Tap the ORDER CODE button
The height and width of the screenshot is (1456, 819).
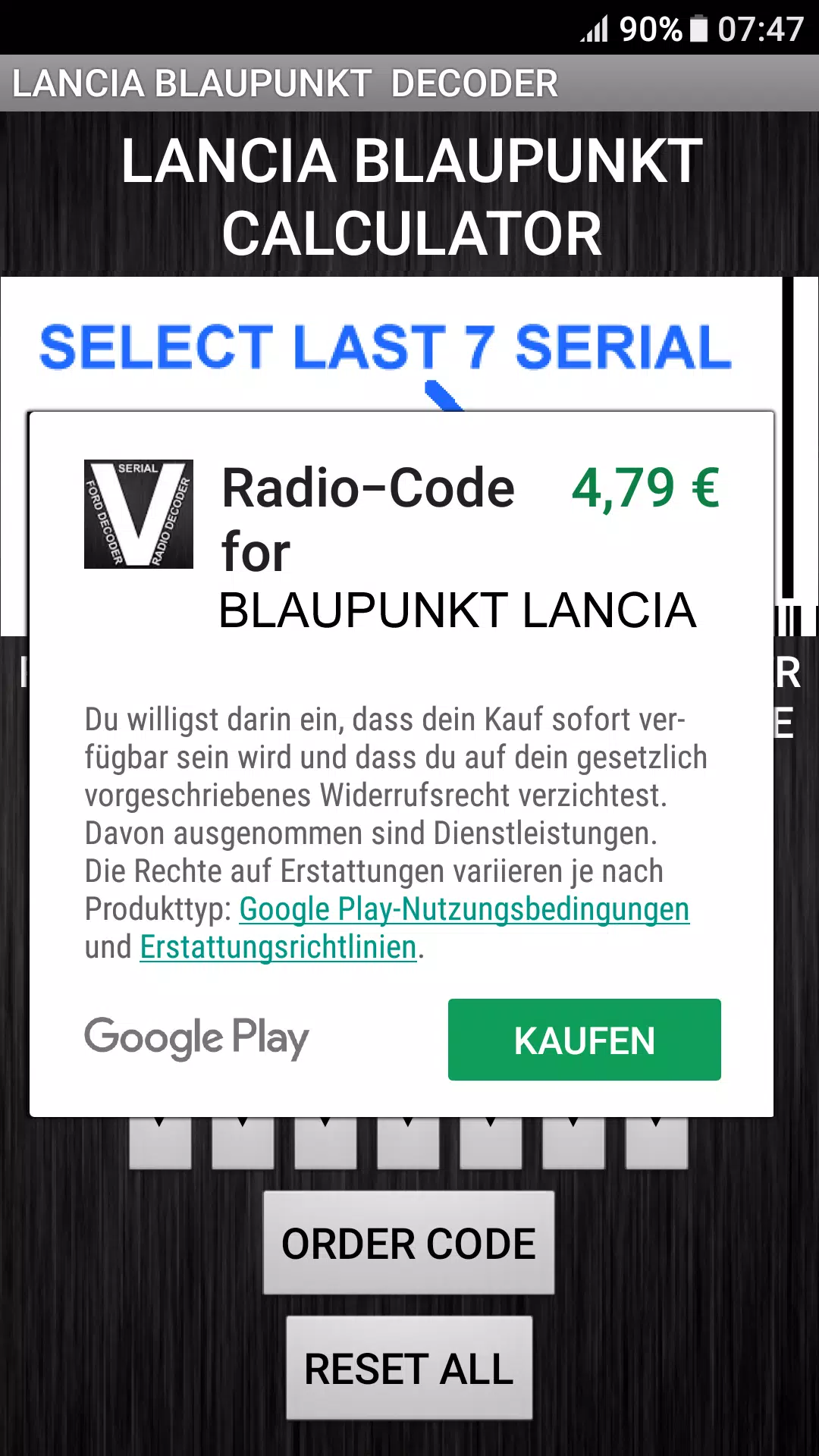(409, 1243)
